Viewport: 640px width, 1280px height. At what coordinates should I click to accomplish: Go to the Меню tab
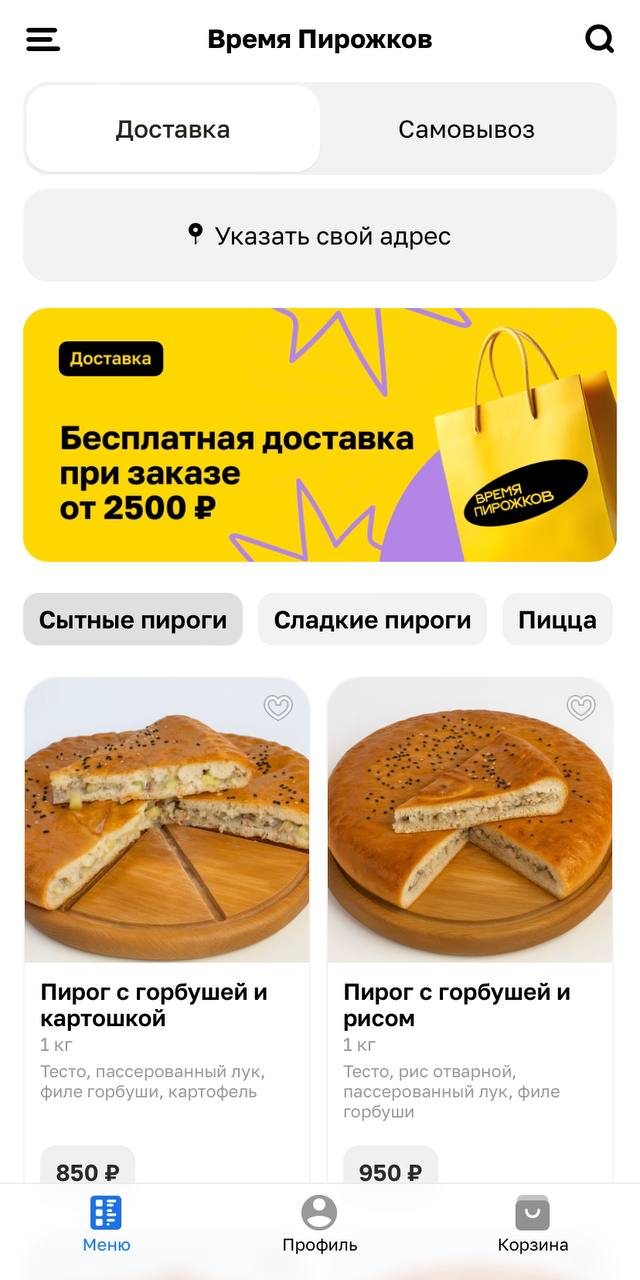pyautogui.click(x=106, y=1224)
